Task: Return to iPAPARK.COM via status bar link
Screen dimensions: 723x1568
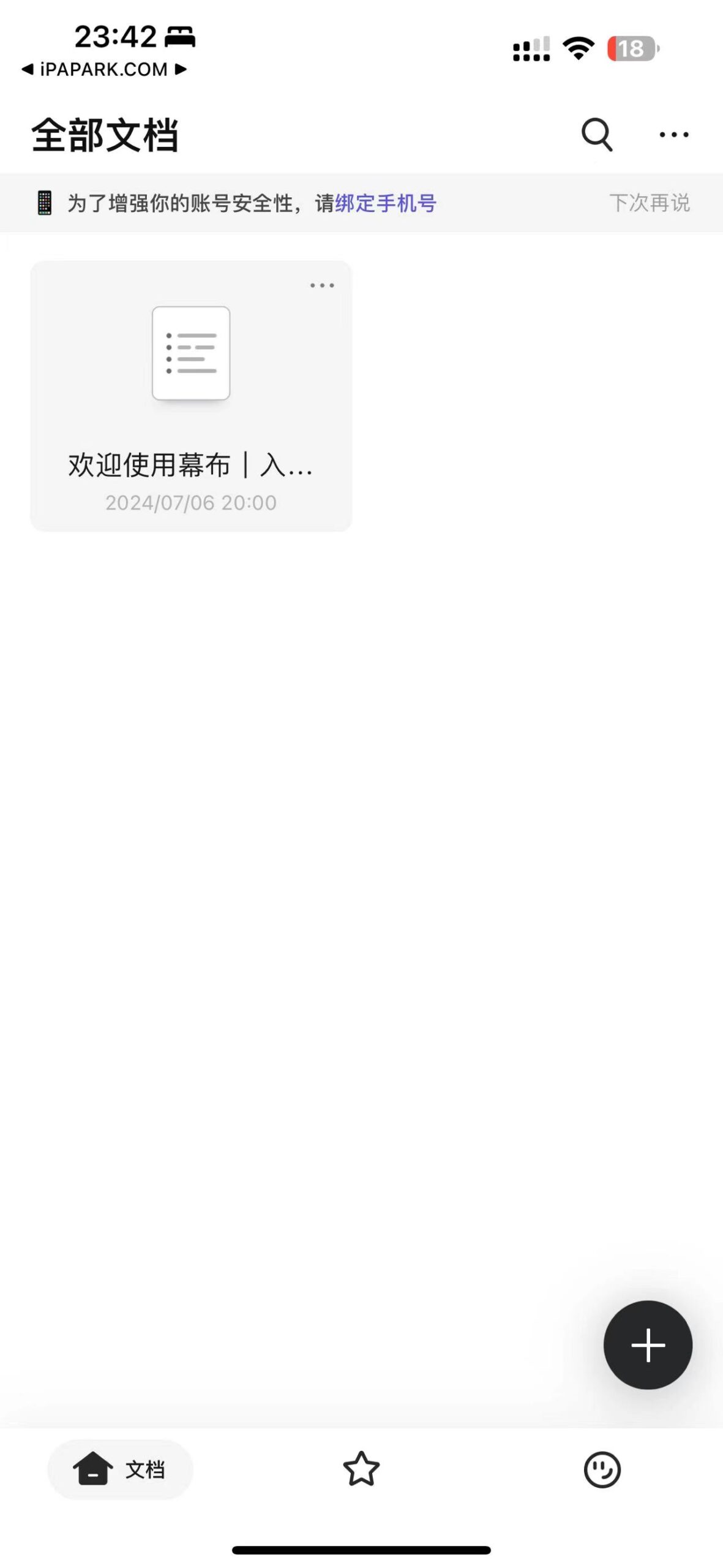Action: point(102,69)
